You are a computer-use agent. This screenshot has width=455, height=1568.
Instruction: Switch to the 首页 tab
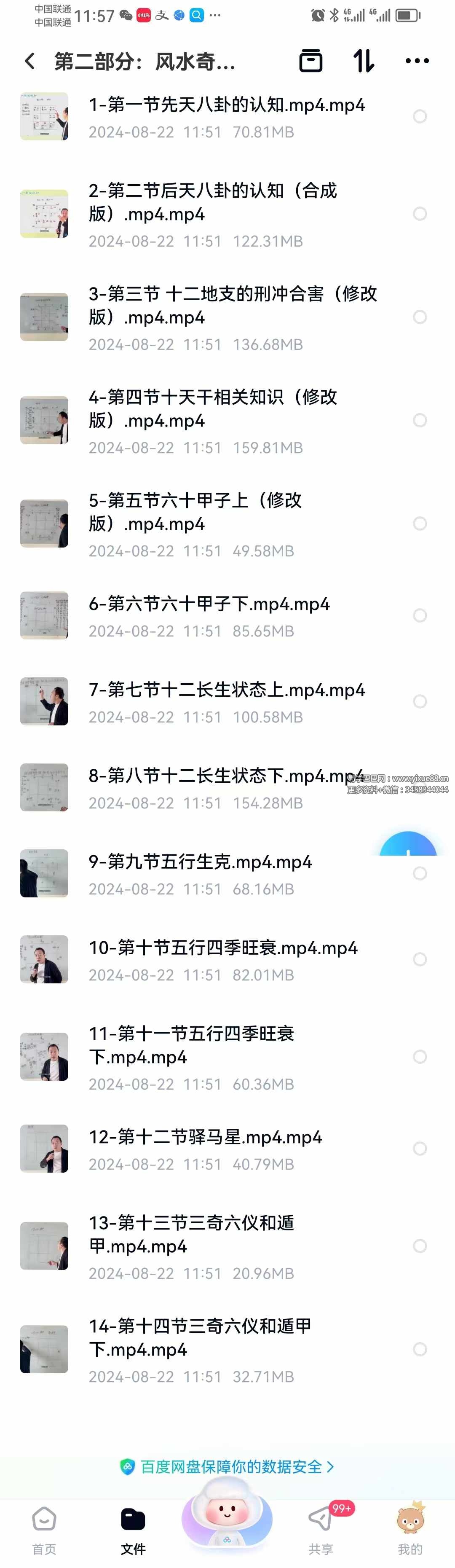[44, 1530]
